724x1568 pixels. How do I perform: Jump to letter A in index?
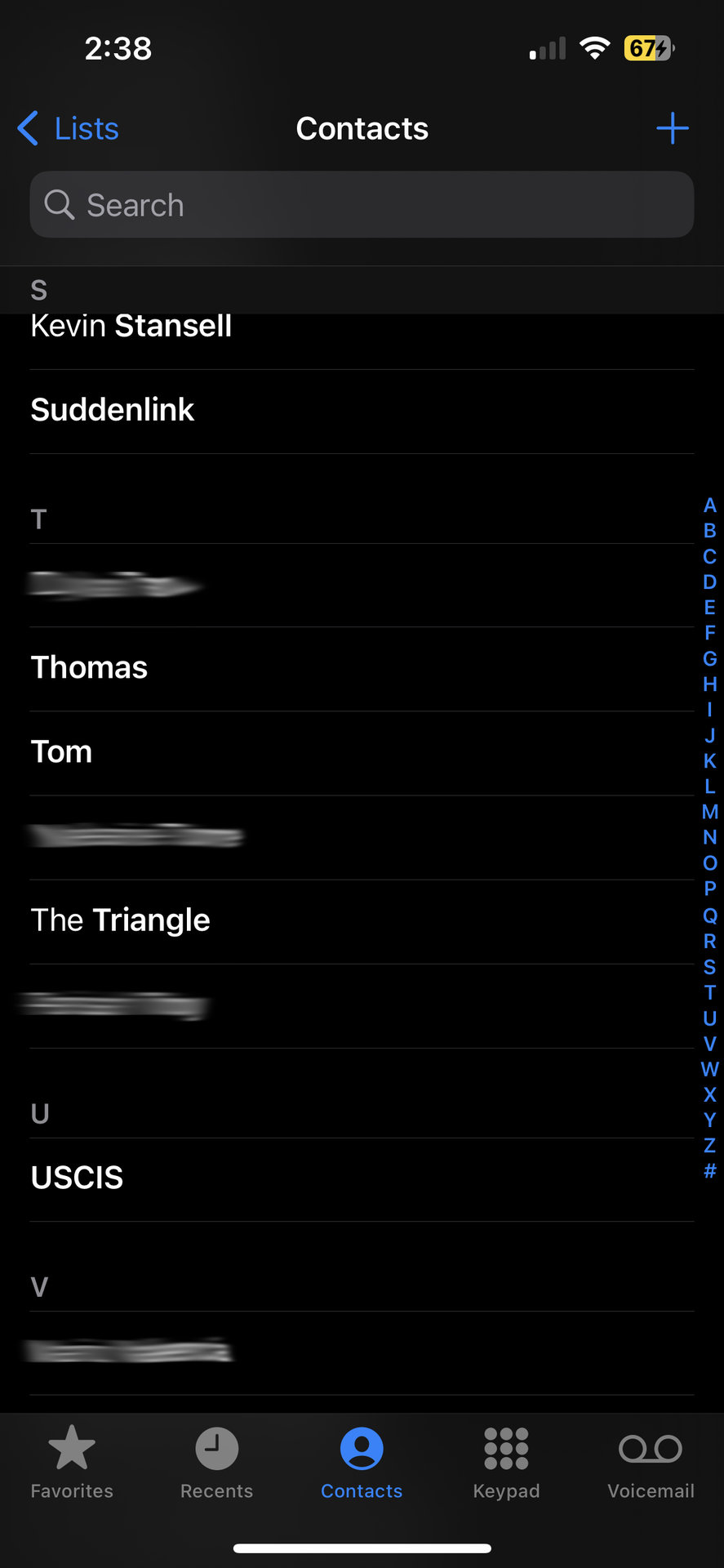pos(709,506)
